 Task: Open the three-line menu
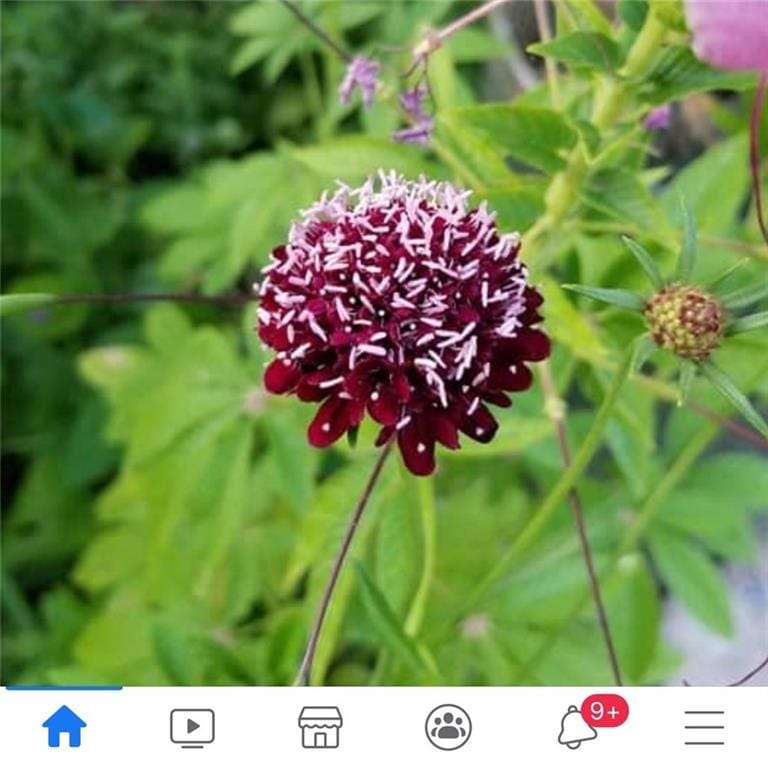(x=704, y=727)
